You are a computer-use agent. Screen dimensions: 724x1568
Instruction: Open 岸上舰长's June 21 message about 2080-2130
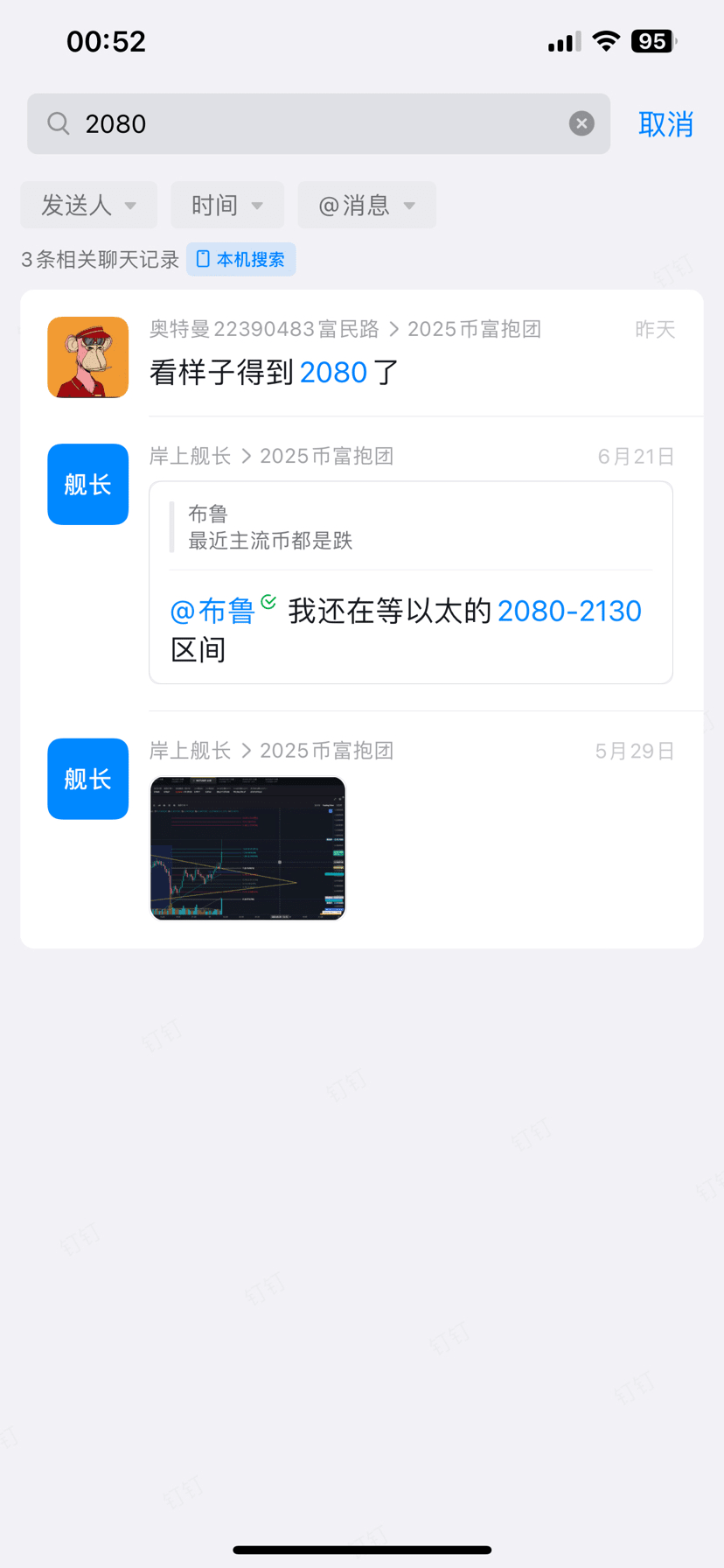click(x=362, y=563)
